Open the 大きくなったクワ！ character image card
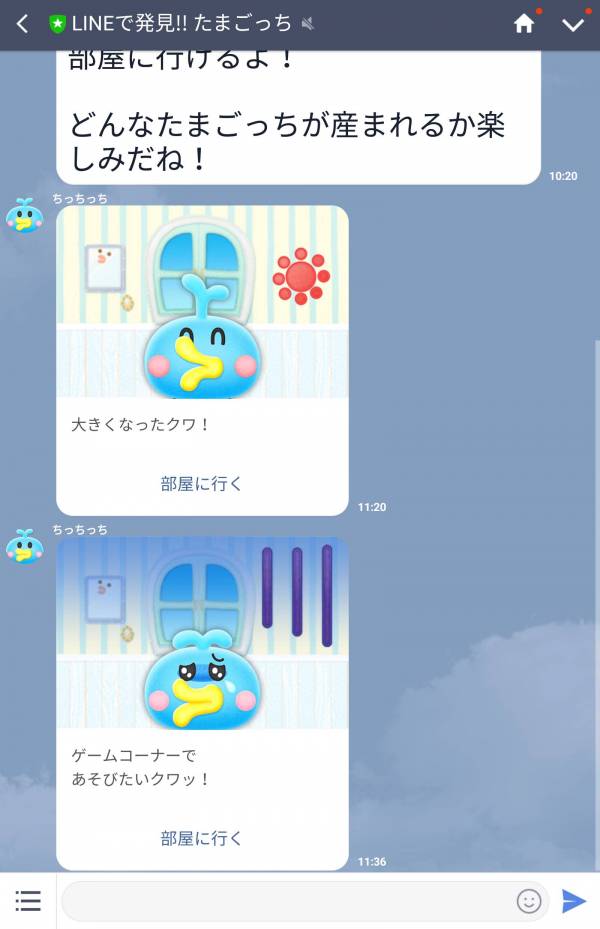 tap(202, 302)
